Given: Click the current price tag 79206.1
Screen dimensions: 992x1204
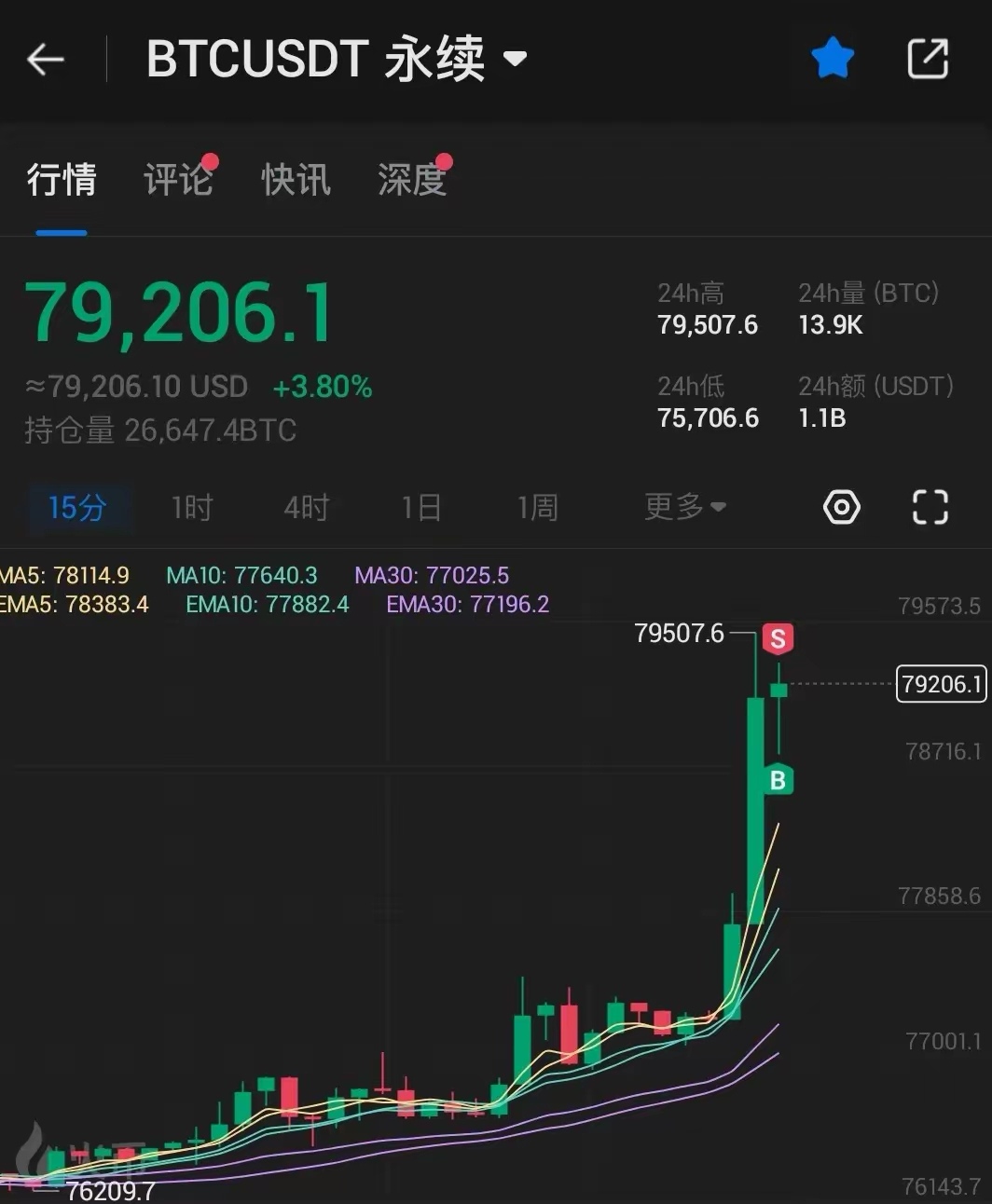Looking at the screenshot, I should 941,684.
